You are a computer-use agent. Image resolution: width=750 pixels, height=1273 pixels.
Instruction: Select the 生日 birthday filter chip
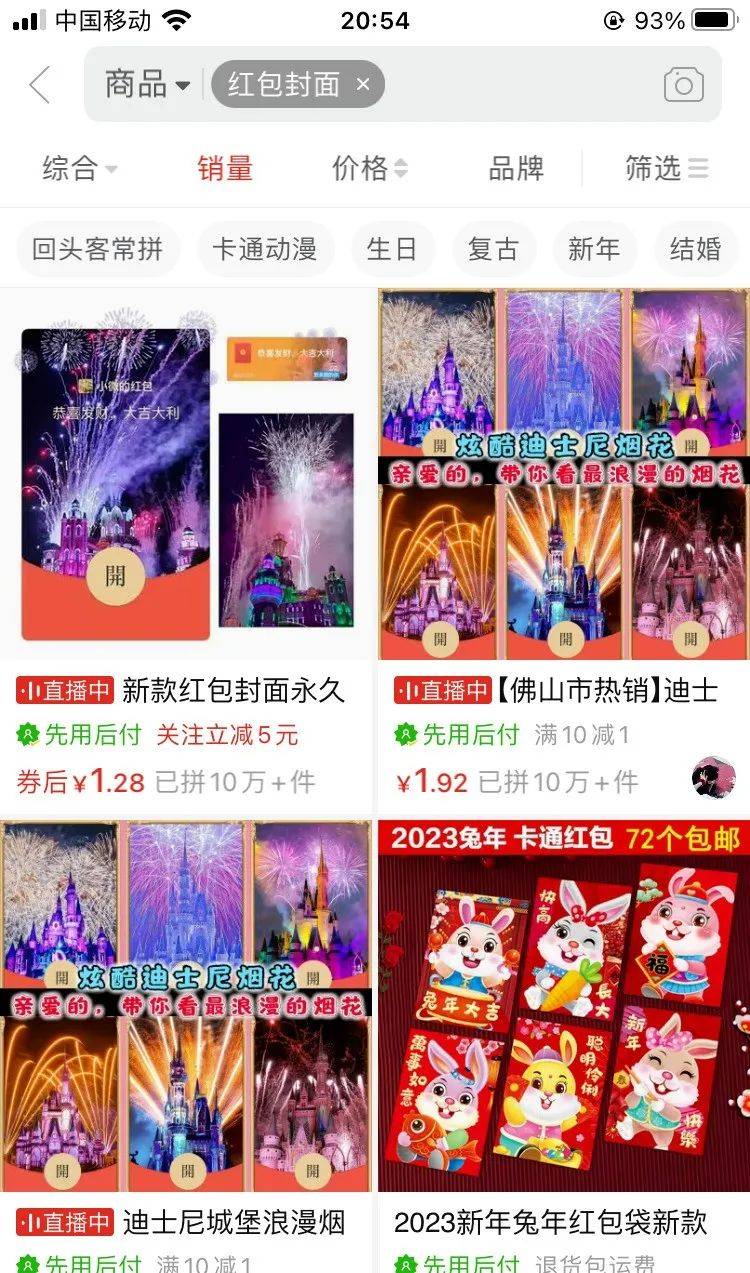pos(394,249)
